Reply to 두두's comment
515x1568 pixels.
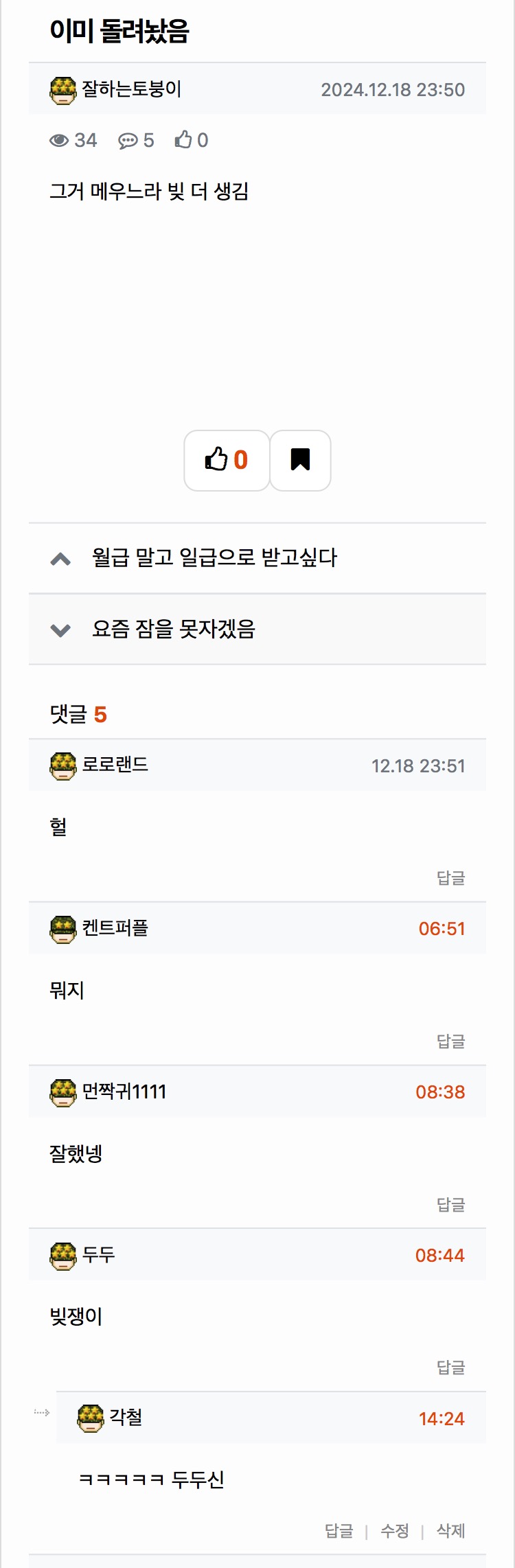tap(450, 1368)
